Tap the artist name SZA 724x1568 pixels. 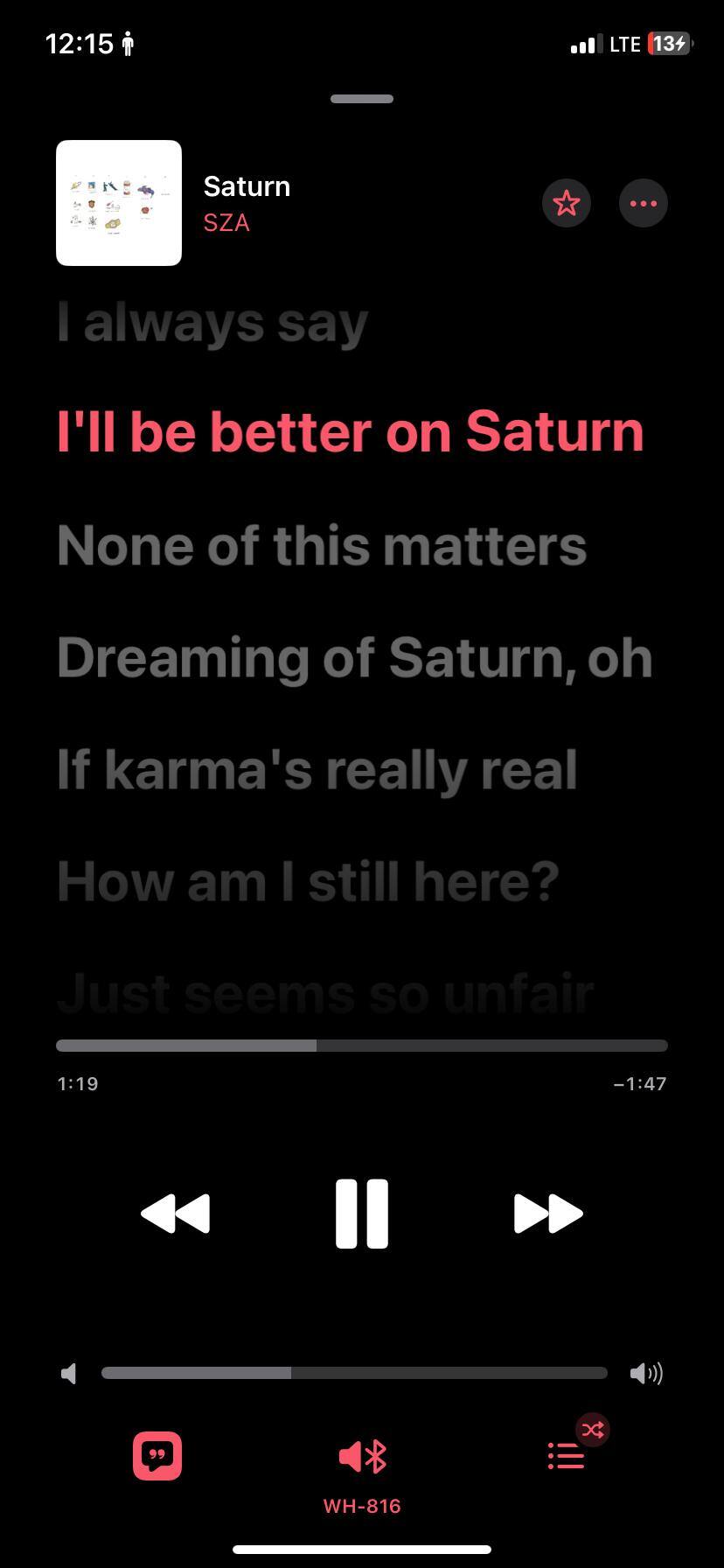pyautogui.click(x=226, y=223)
